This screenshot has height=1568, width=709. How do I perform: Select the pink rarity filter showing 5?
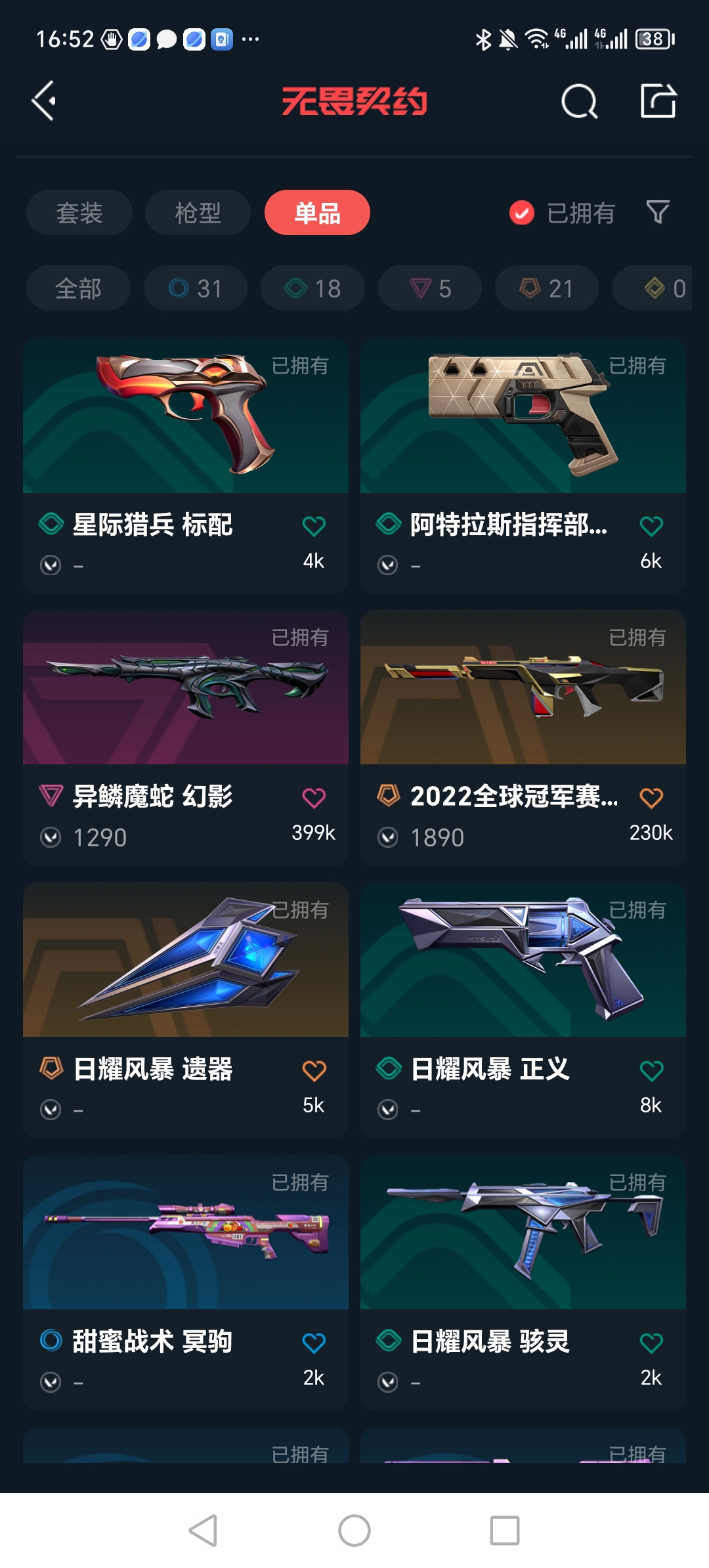(429, 288)
